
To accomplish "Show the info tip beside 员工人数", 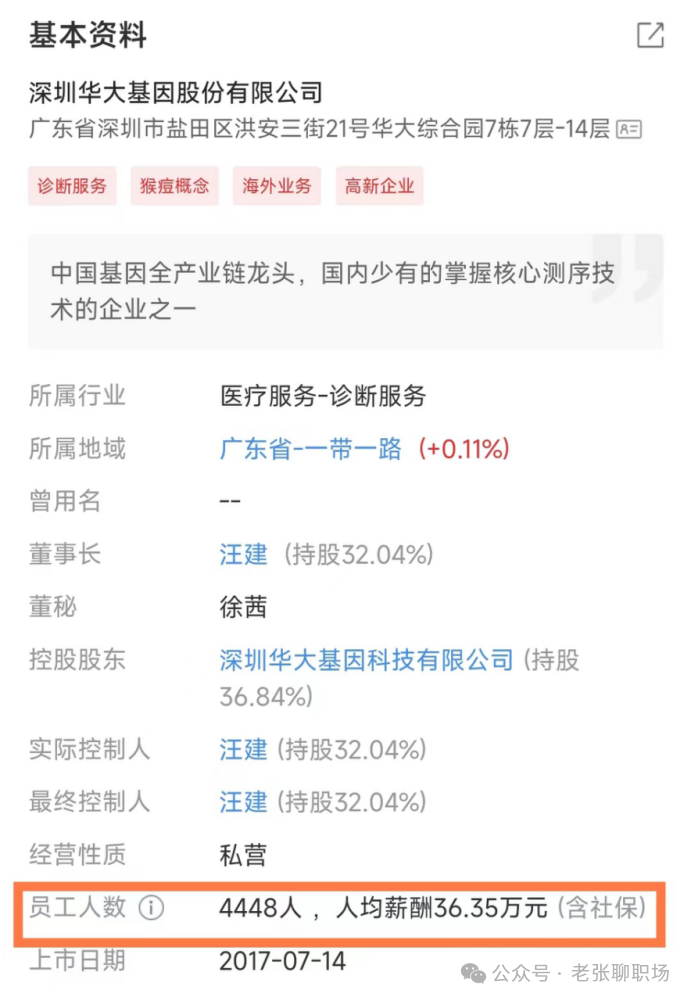I will [x=150, y=908].
